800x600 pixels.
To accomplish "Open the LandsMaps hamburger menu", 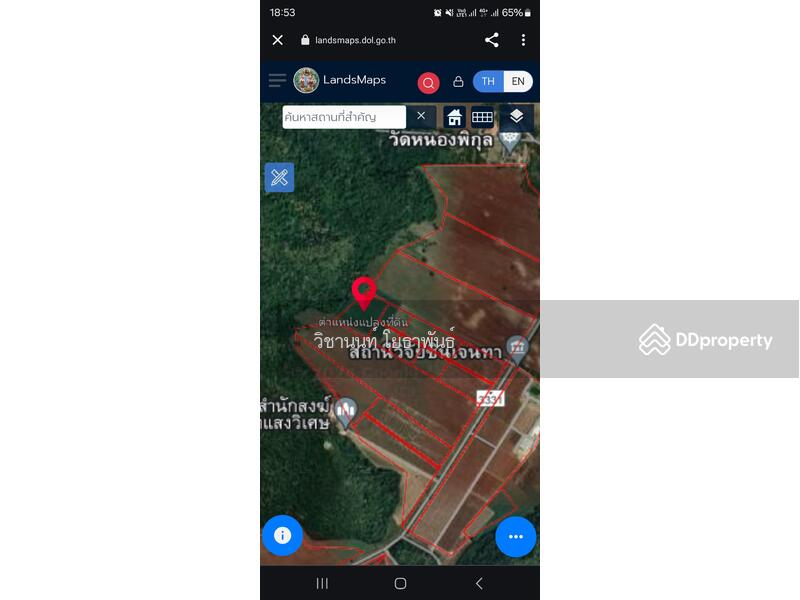I will (x=277, y=81).
